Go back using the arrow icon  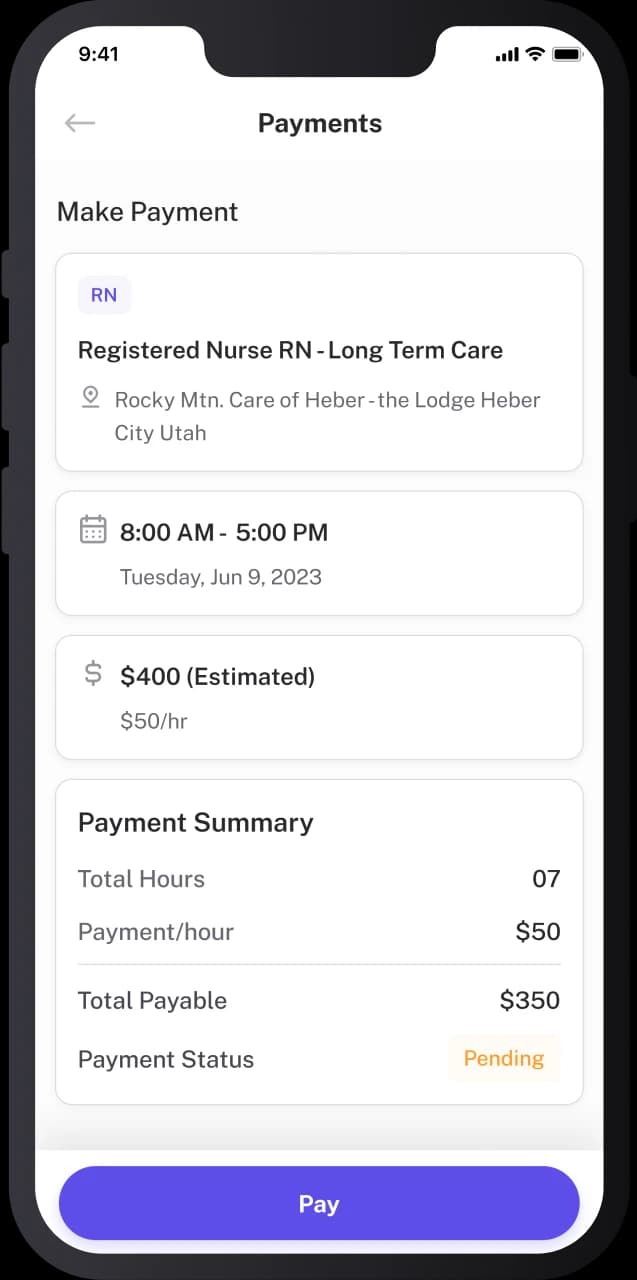pos(80,123)
